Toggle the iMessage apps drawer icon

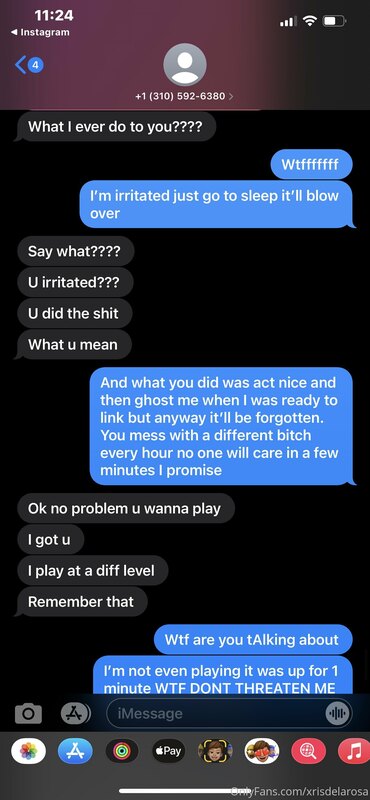75,713
